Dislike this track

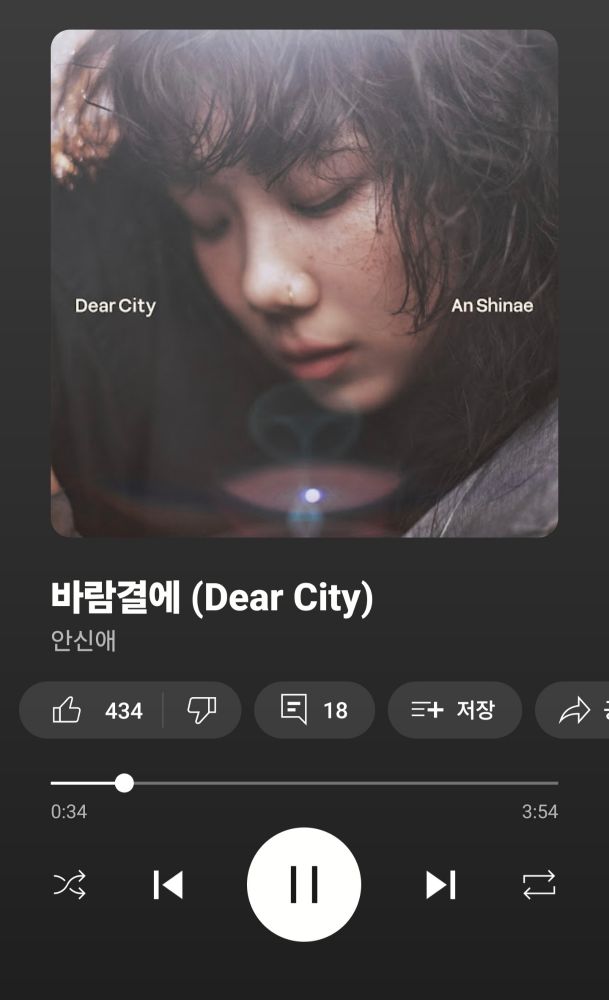click(x=202, y=711)
